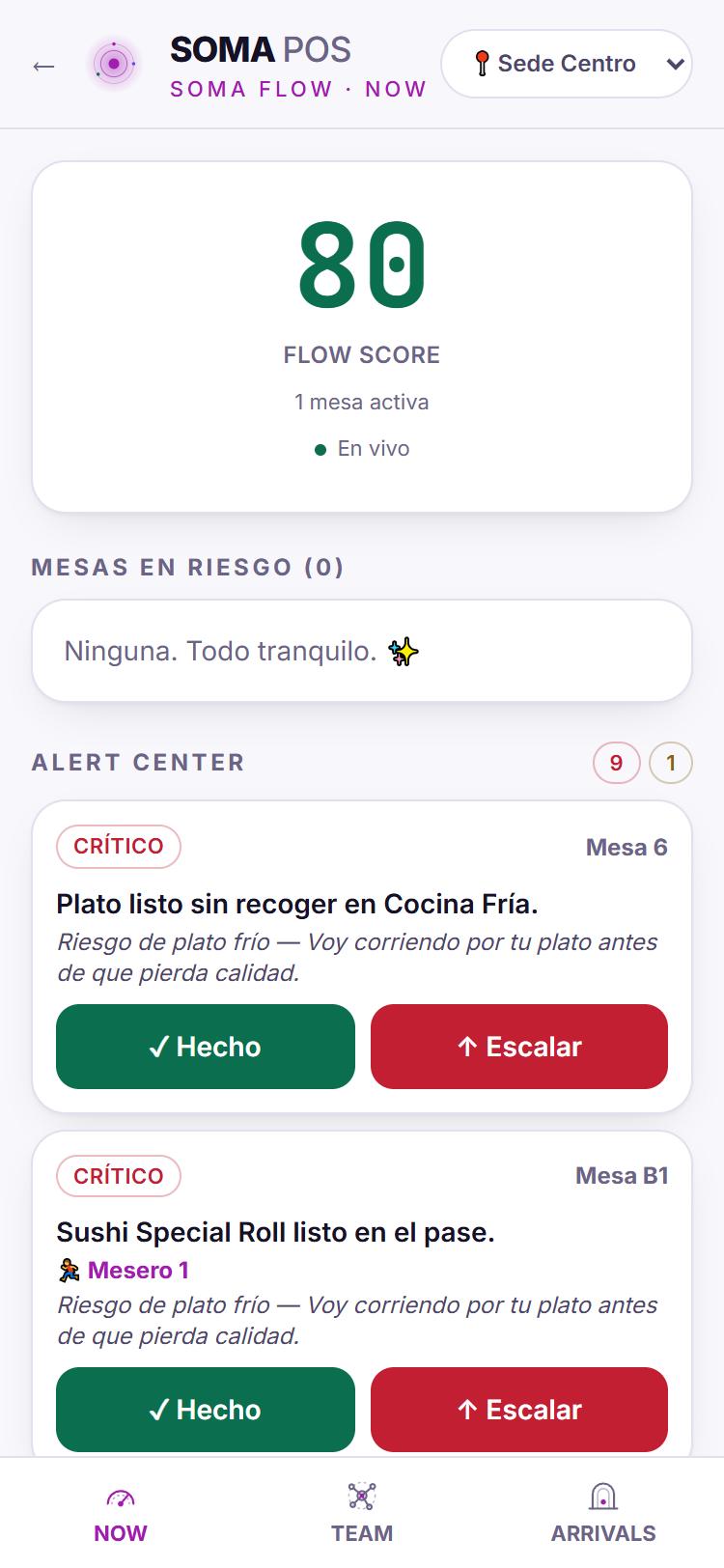Tap Escalar on the Mesa B1 alert

(519, 1410)
